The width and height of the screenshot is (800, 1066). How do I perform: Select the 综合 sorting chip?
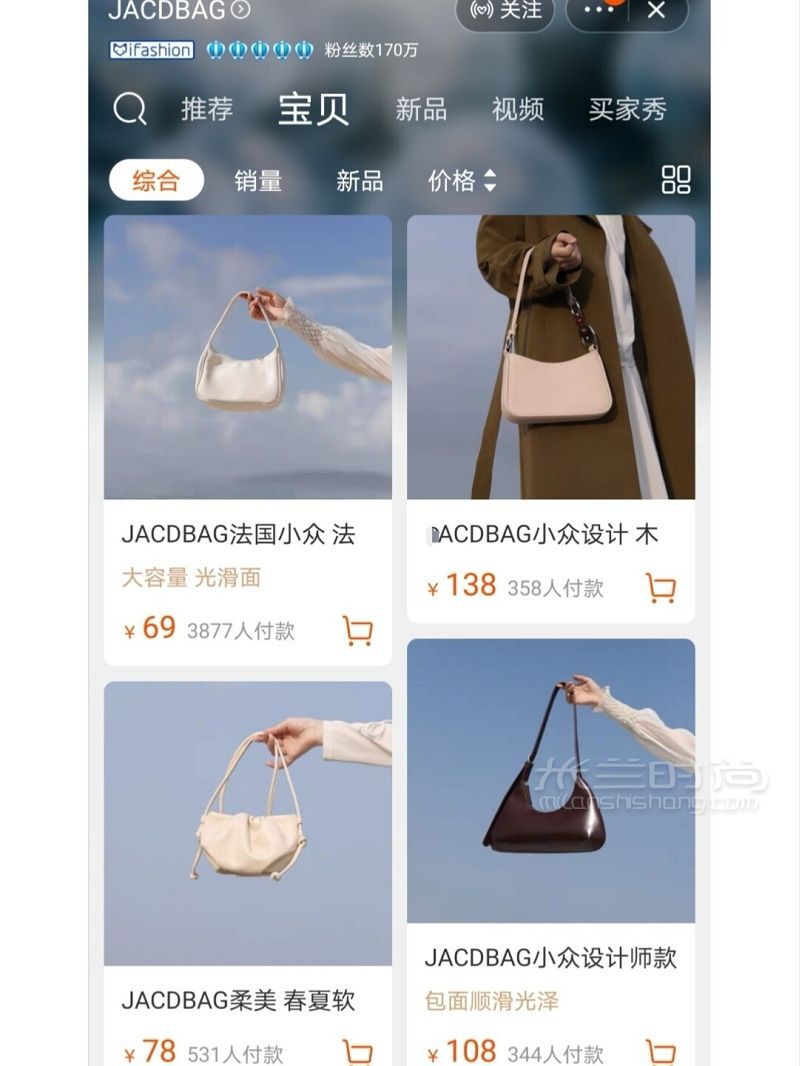pos(156,181)
